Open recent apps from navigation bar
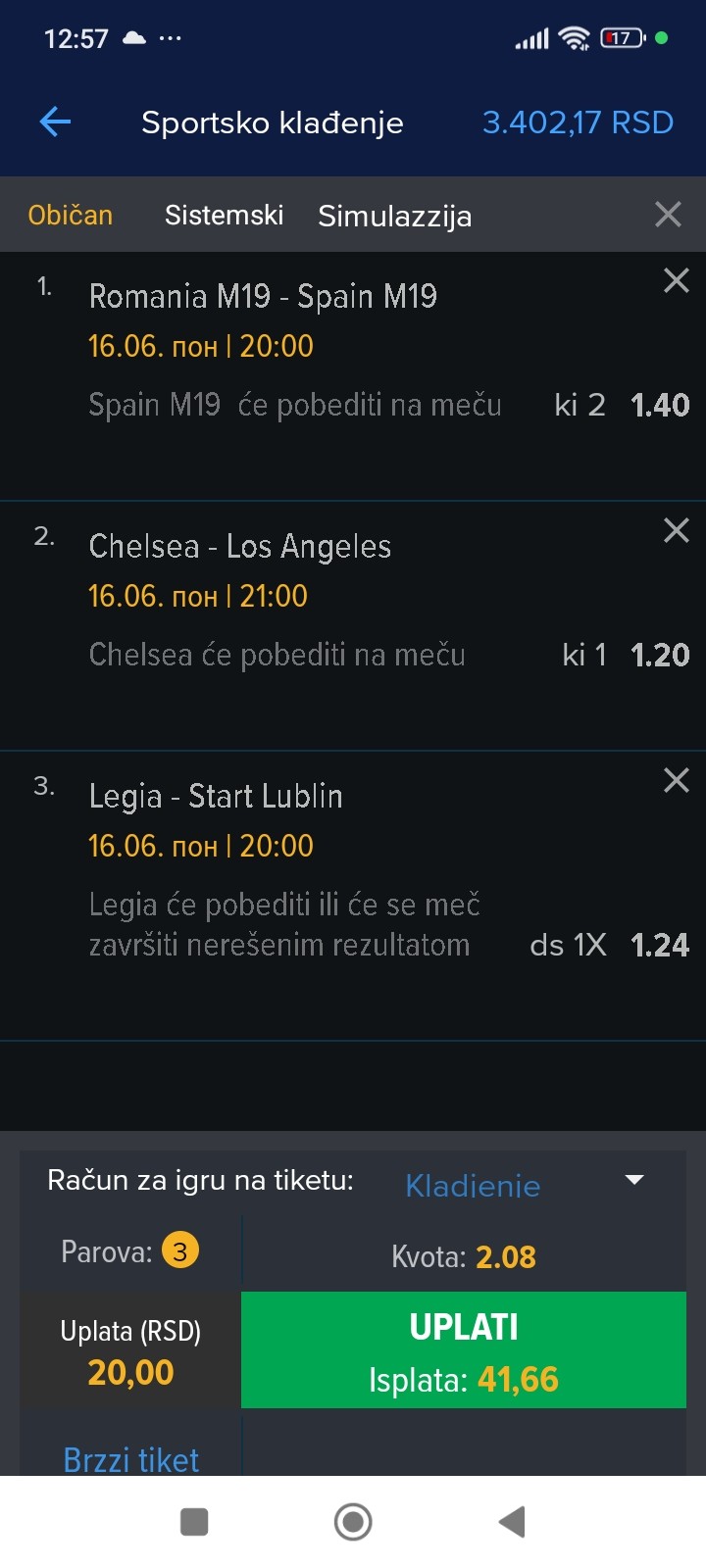Screen dimensions: 706x1568 click(194, 1522)
